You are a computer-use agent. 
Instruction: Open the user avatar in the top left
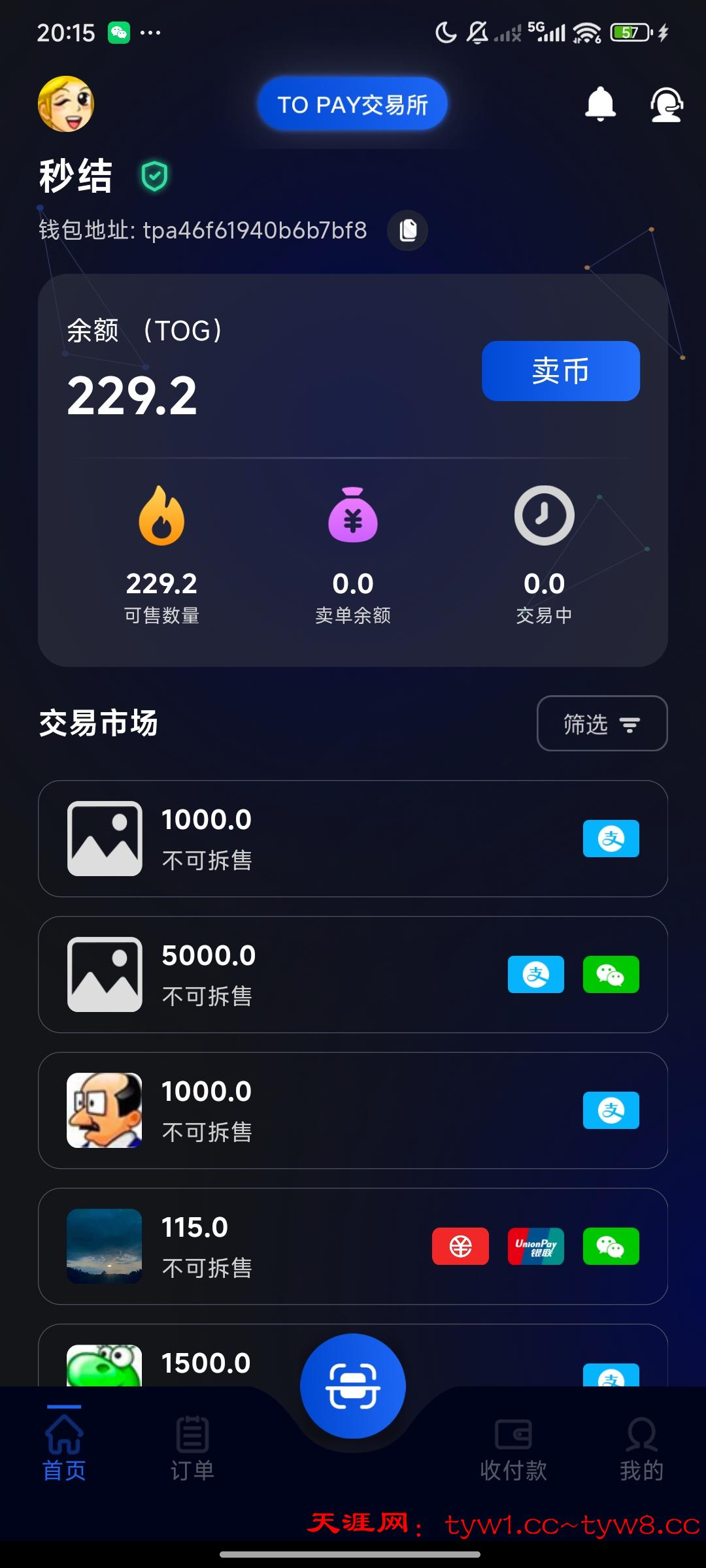[x=67, y=105]
